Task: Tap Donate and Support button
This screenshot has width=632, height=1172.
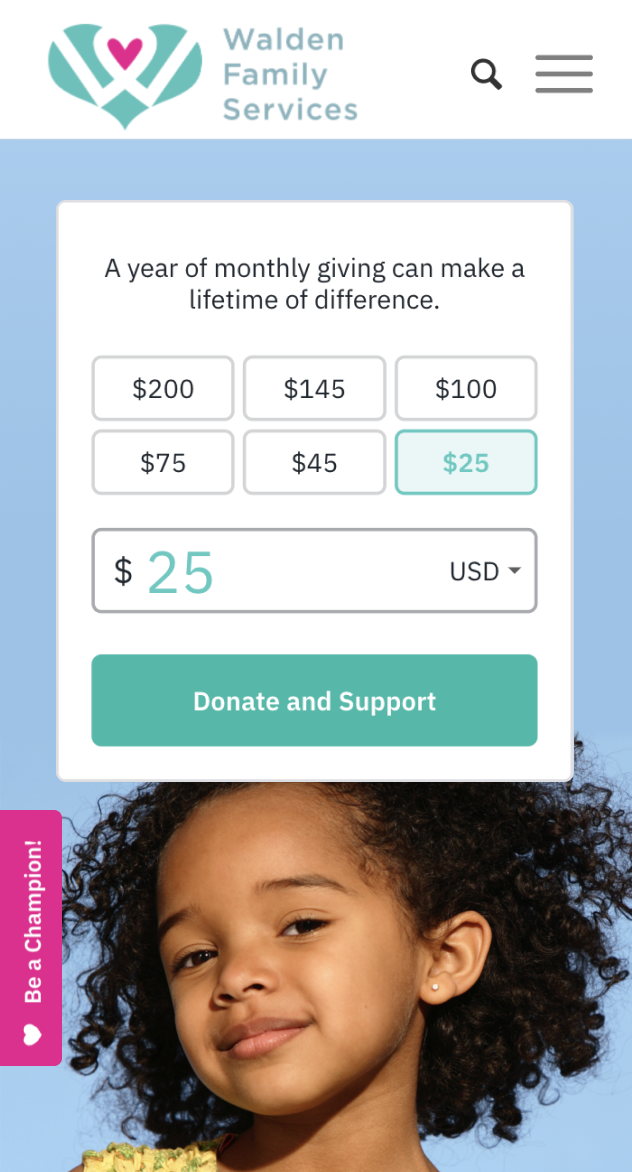Action: pos(314,701)
